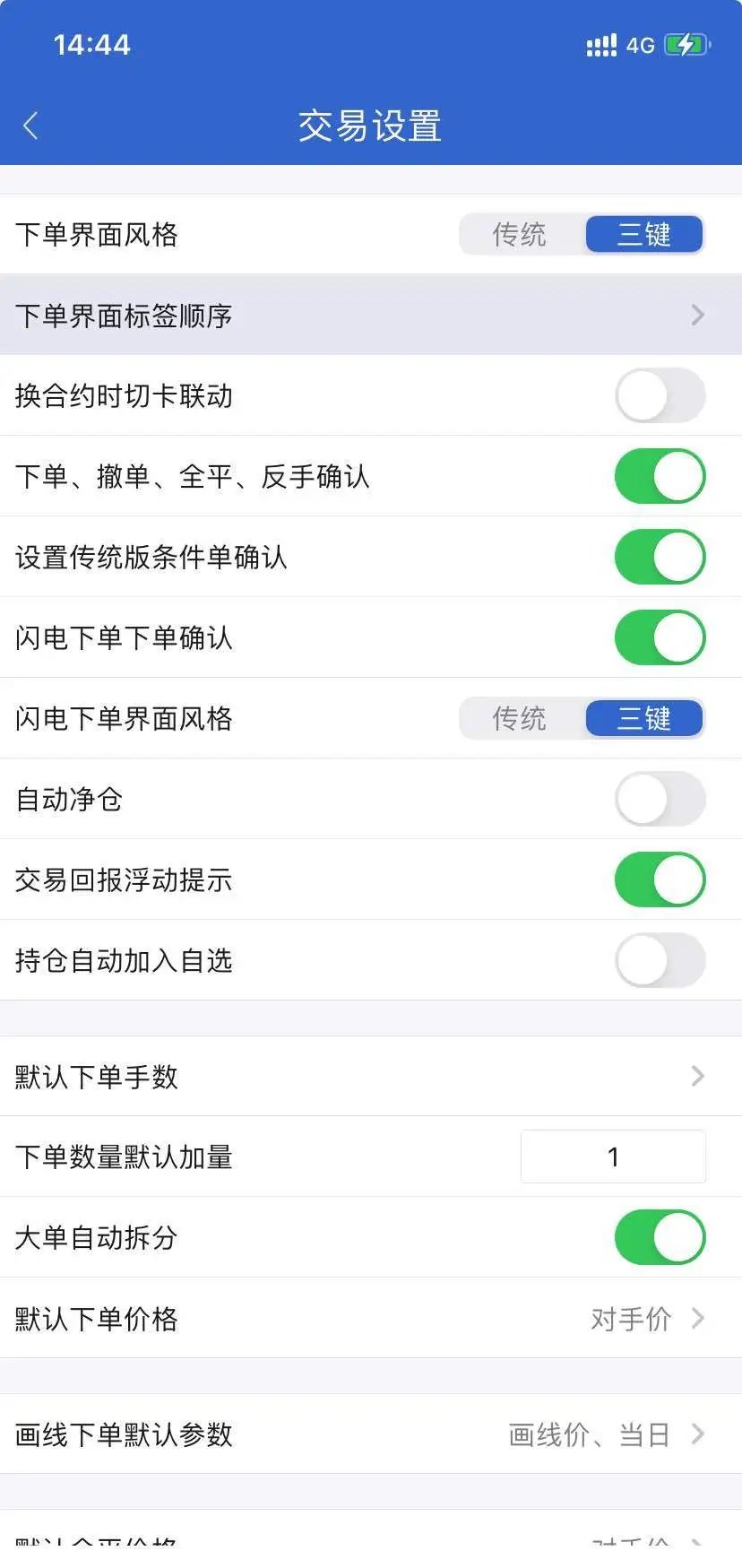Viewport: 742px width, 1568px height.
Task: Toggle 闪电下单下单确认 off
Action: [x=660, y=637]
